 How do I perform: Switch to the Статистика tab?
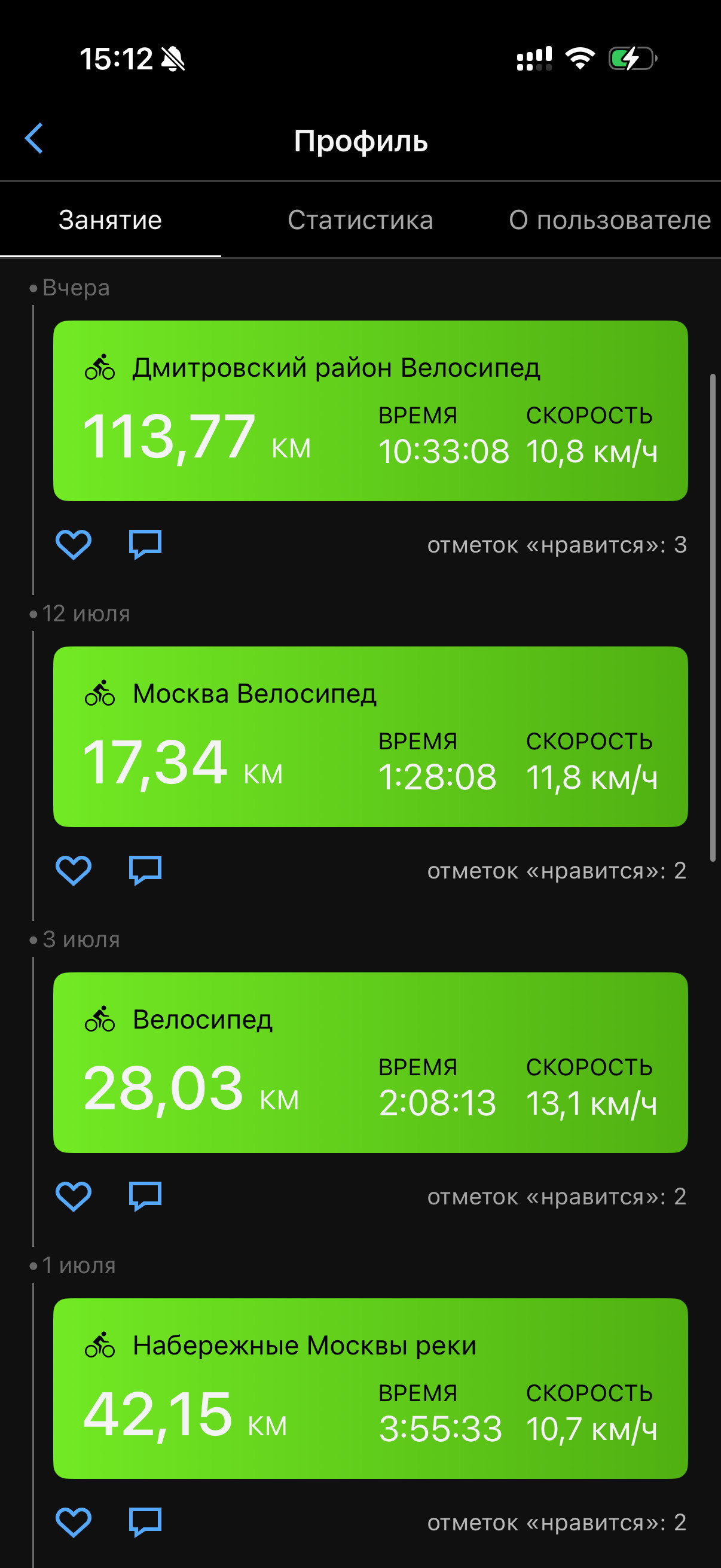(360, 219)
